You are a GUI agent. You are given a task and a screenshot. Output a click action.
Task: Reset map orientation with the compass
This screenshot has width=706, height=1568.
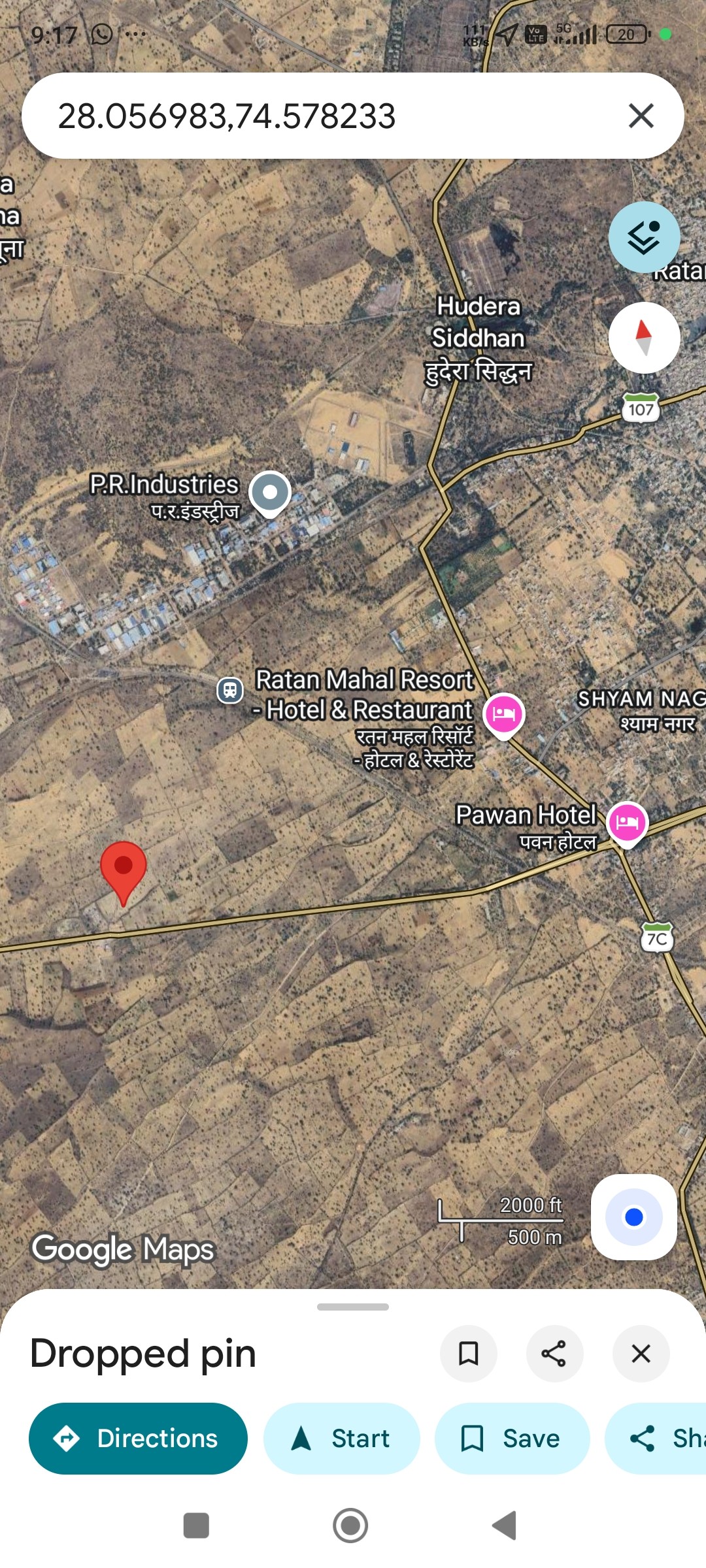click(x=644, y=338)
